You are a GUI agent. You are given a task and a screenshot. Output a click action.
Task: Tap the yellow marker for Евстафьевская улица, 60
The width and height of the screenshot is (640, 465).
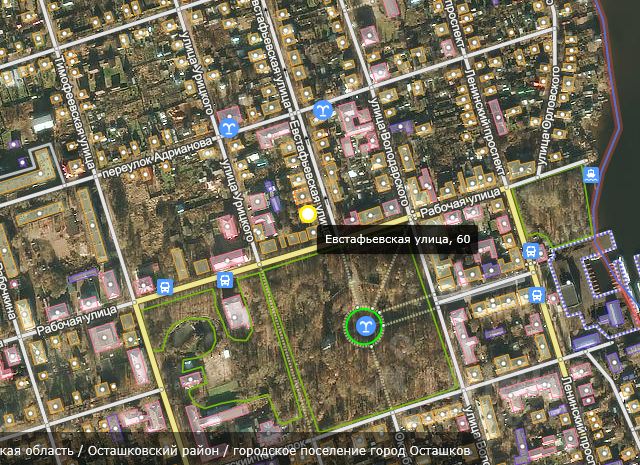pyautogui.click(x=308, y=213)
